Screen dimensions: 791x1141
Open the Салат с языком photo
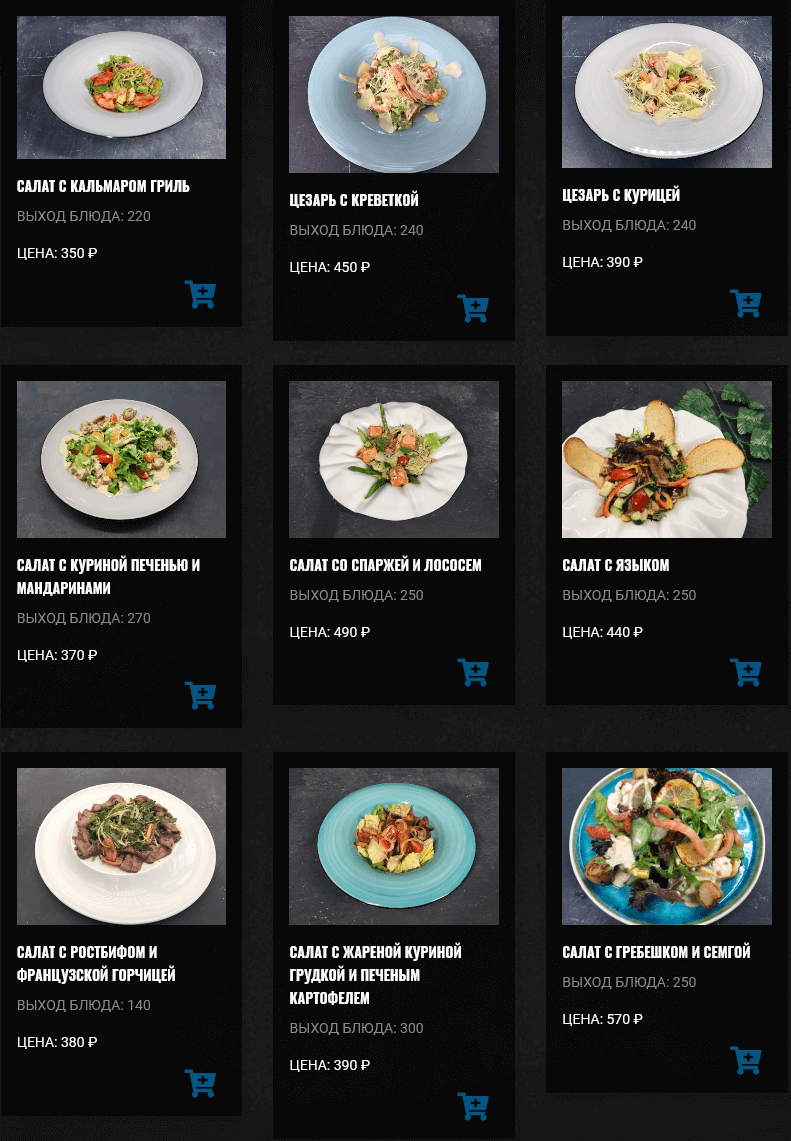667,459
